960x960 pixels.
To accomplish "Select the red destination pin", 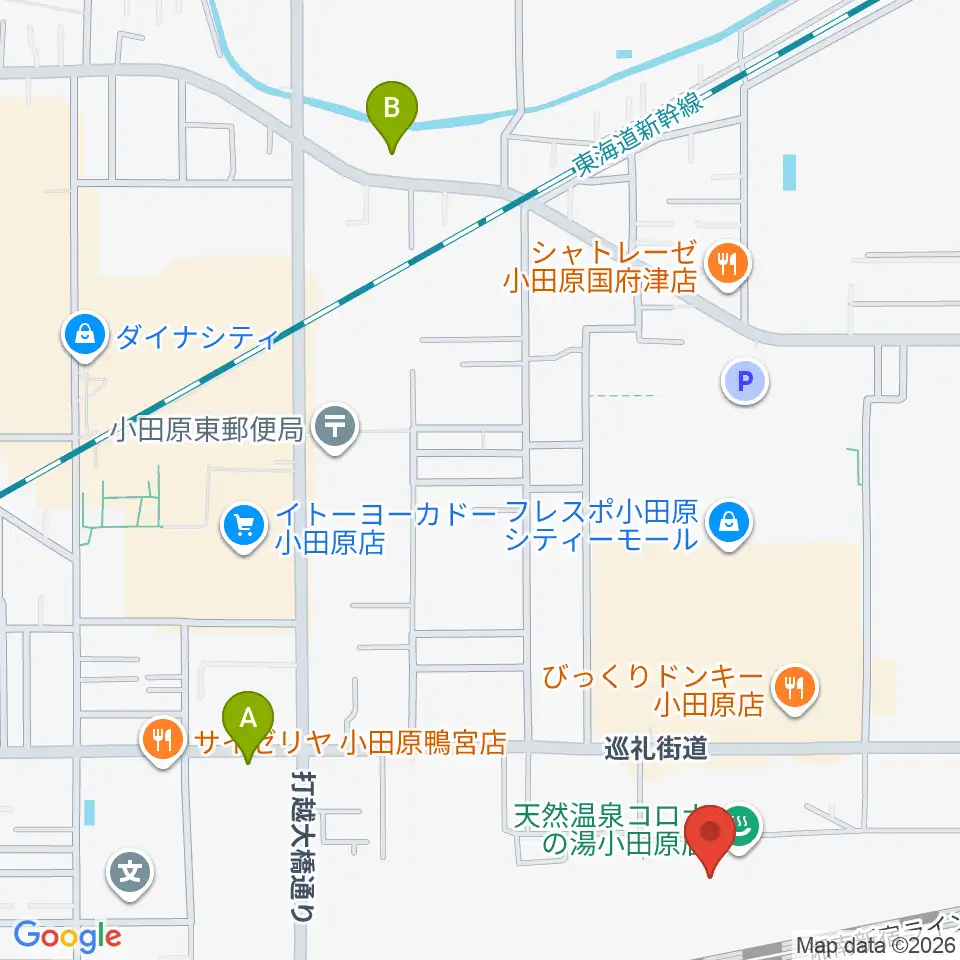I will pos(710,841).
